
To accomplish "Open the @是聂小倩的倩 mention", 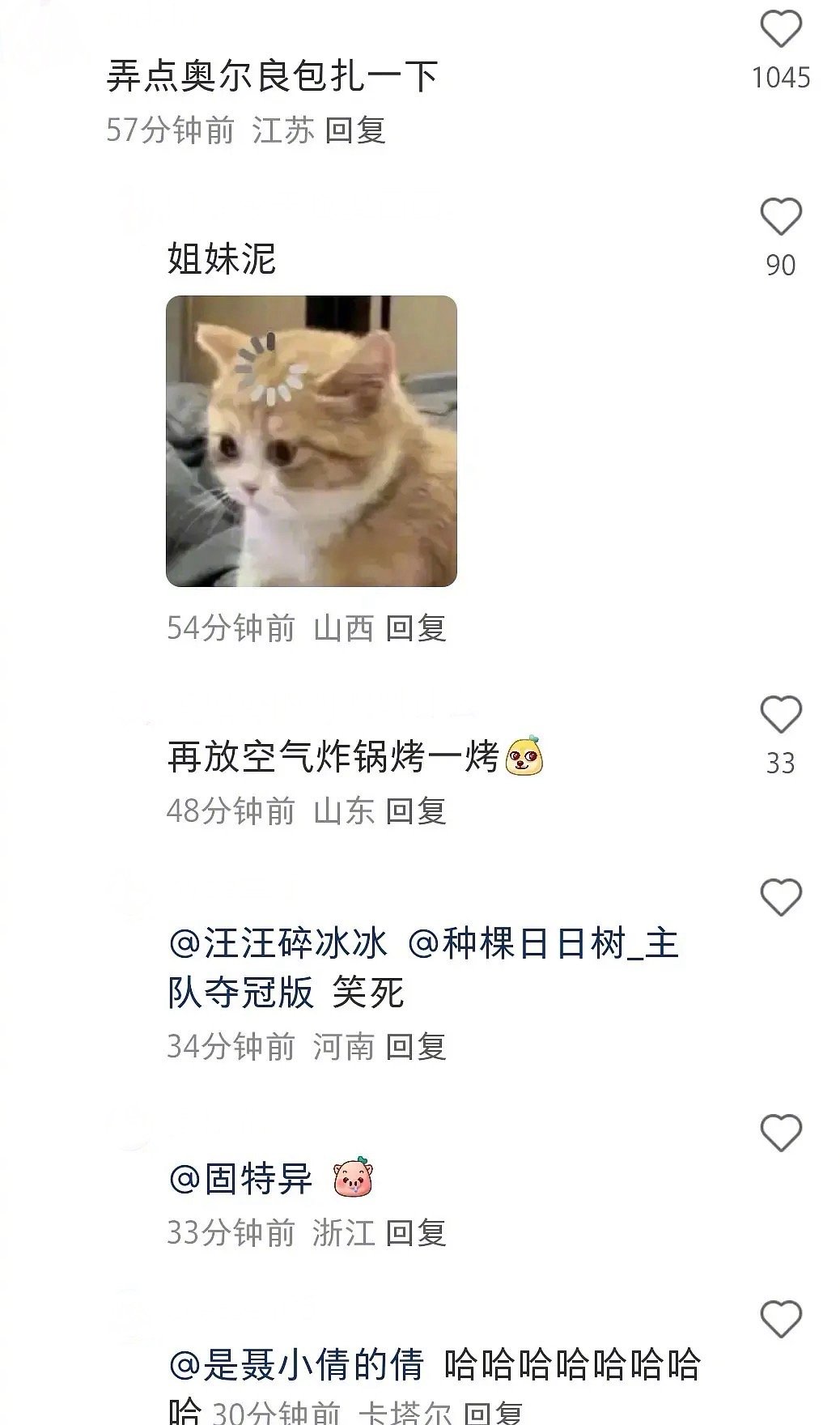I will point(296,1365).
